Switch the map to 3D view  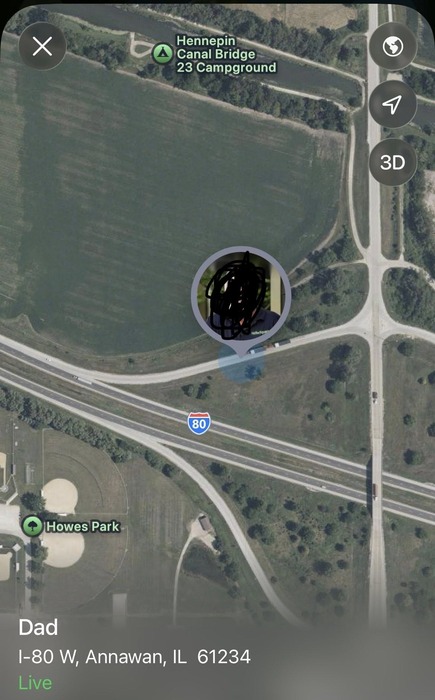click(393, 162)
